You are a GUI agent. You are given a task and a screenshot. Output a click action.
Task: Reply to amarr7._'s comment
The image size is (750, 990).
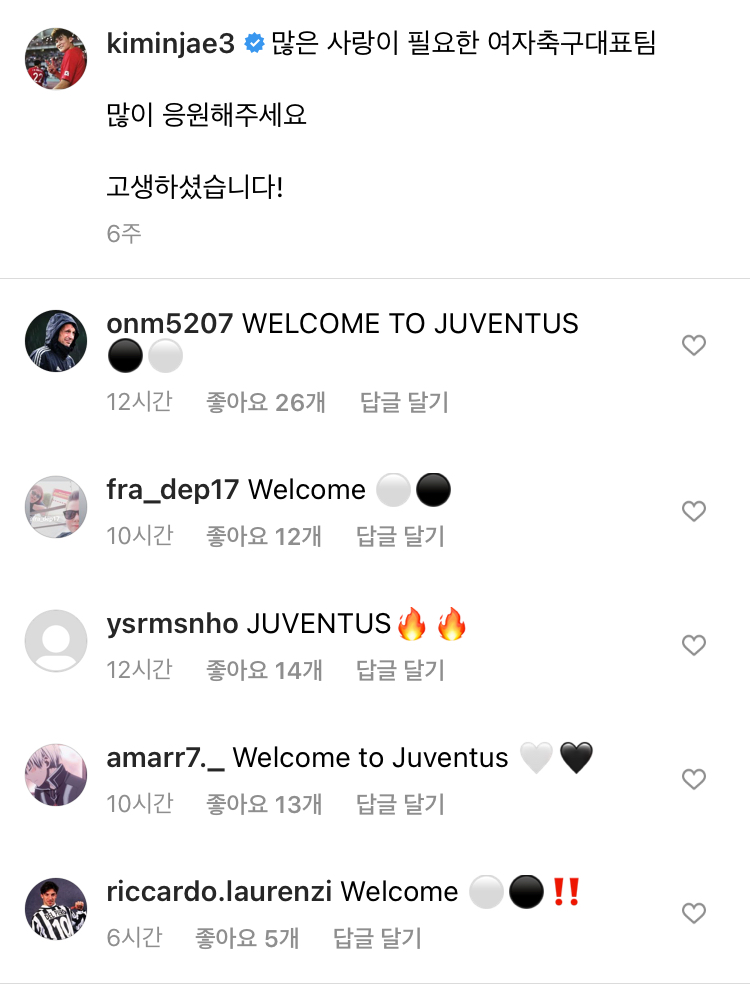pyautogui.click(x=400, y=804)
